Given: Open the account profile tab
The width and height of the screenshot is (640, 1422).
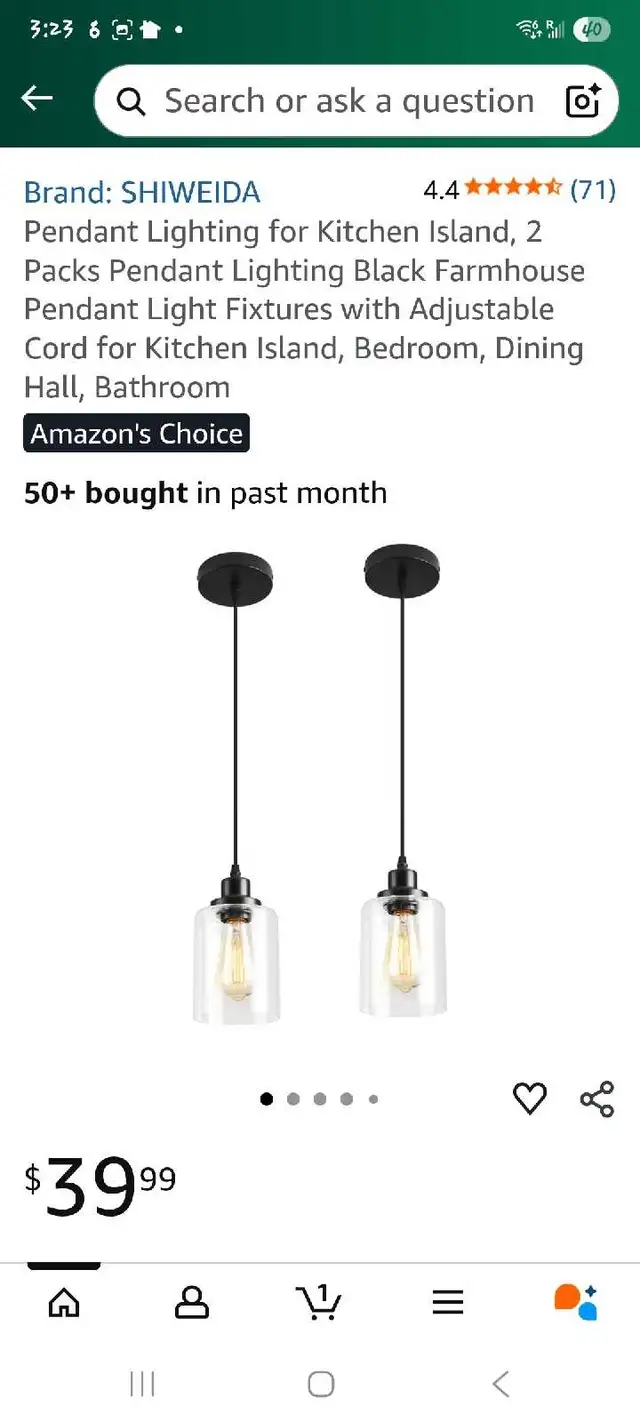Looking at the screenshot, I should point(192,1301).
